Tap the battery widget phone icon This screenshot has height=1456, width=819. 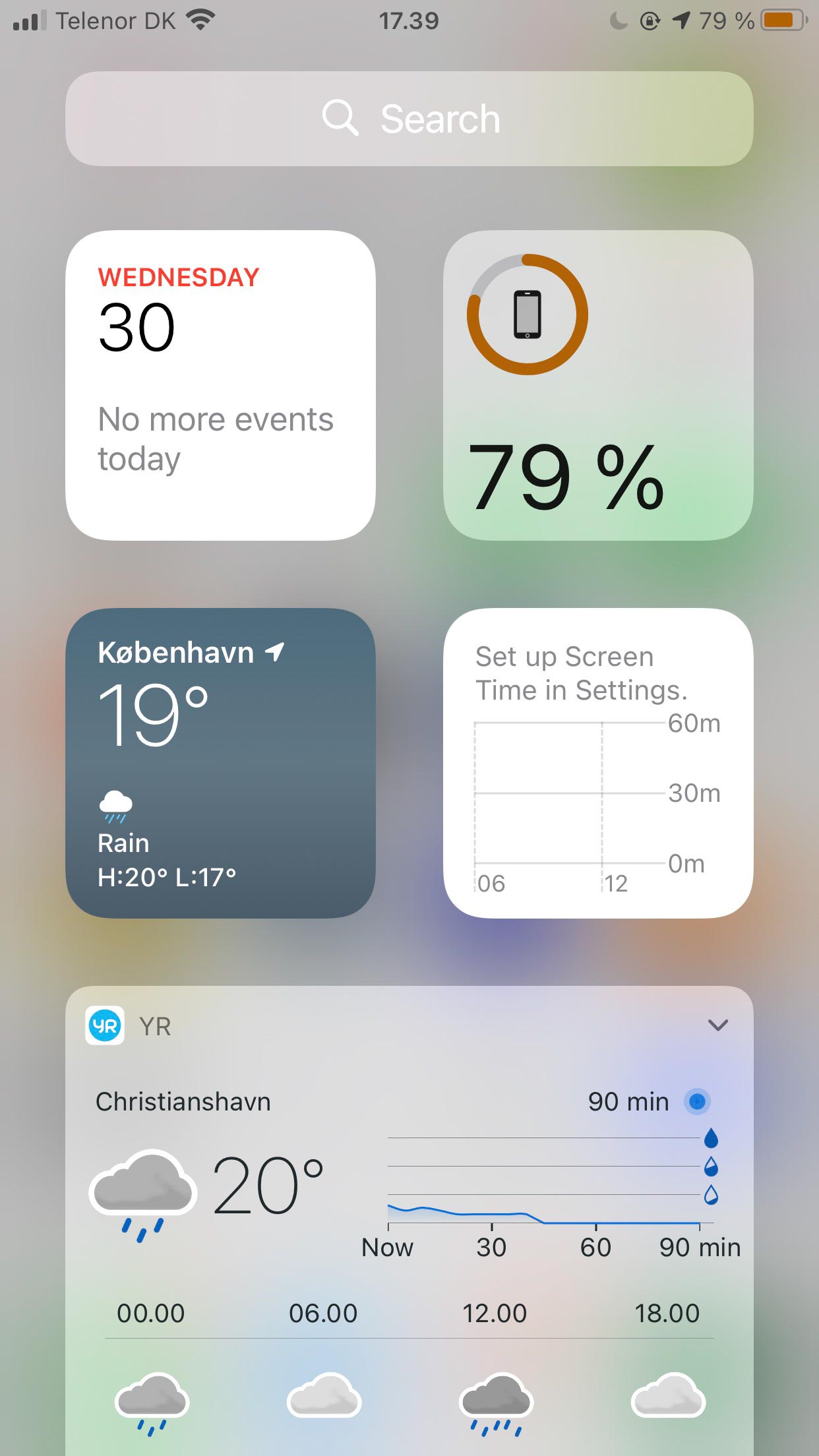pos(527,316)
